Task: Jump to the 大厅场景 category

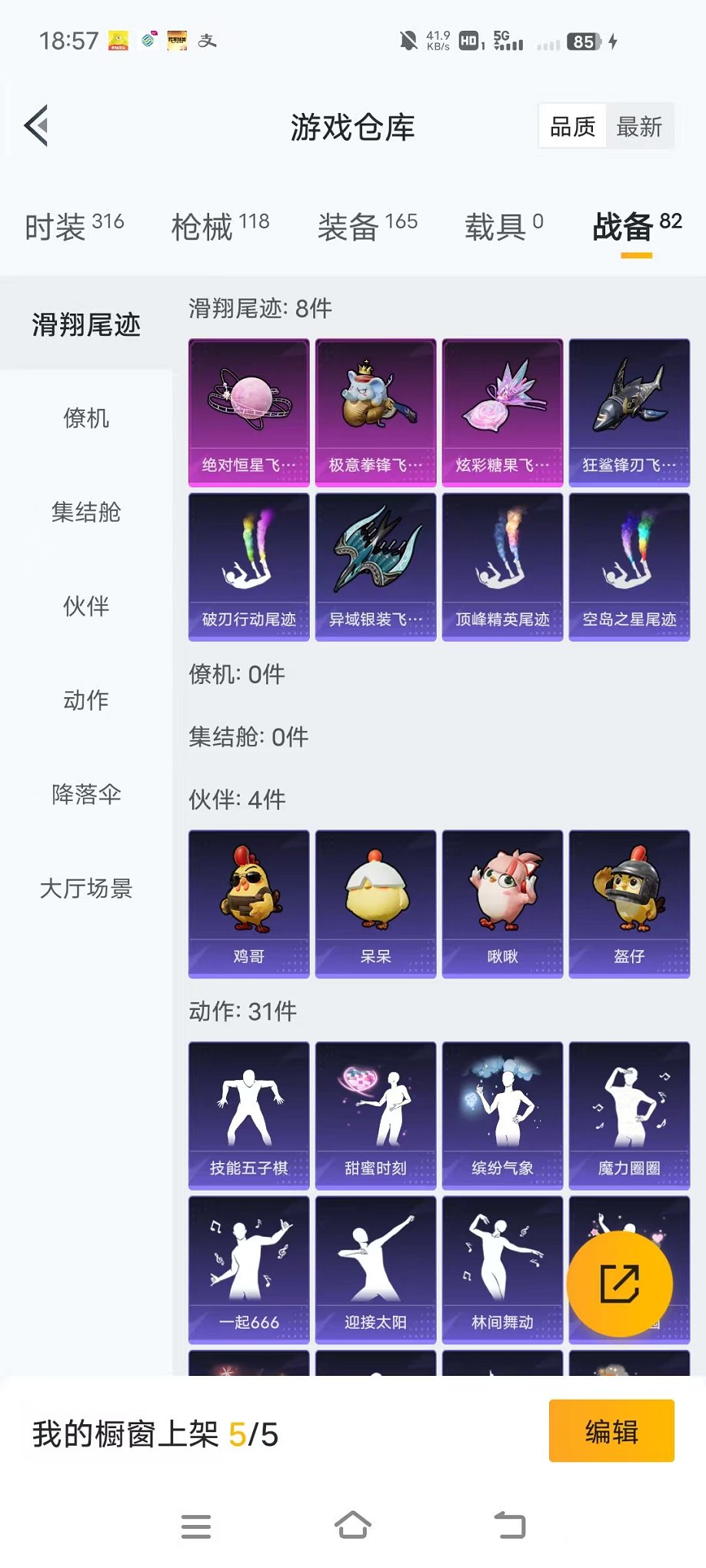Action: click(86, 889)
